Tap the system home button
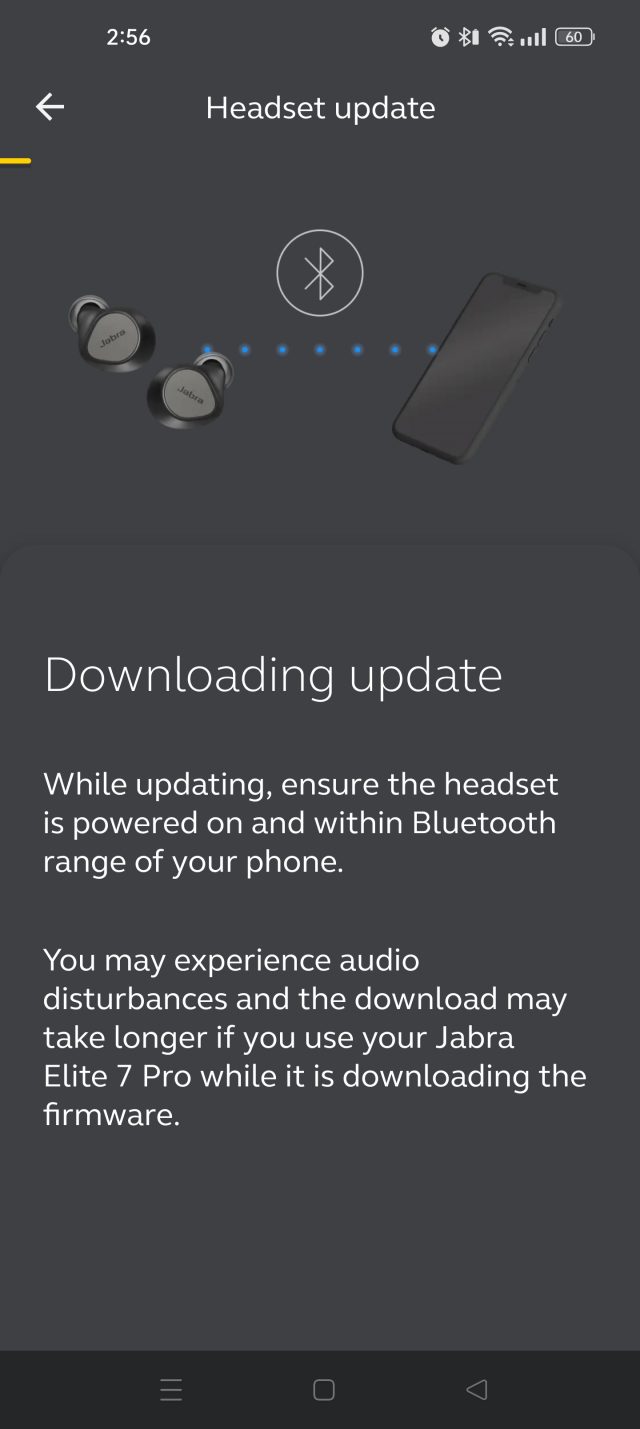The height and width of the screenshot is (1429, 640). point(323,1389)
